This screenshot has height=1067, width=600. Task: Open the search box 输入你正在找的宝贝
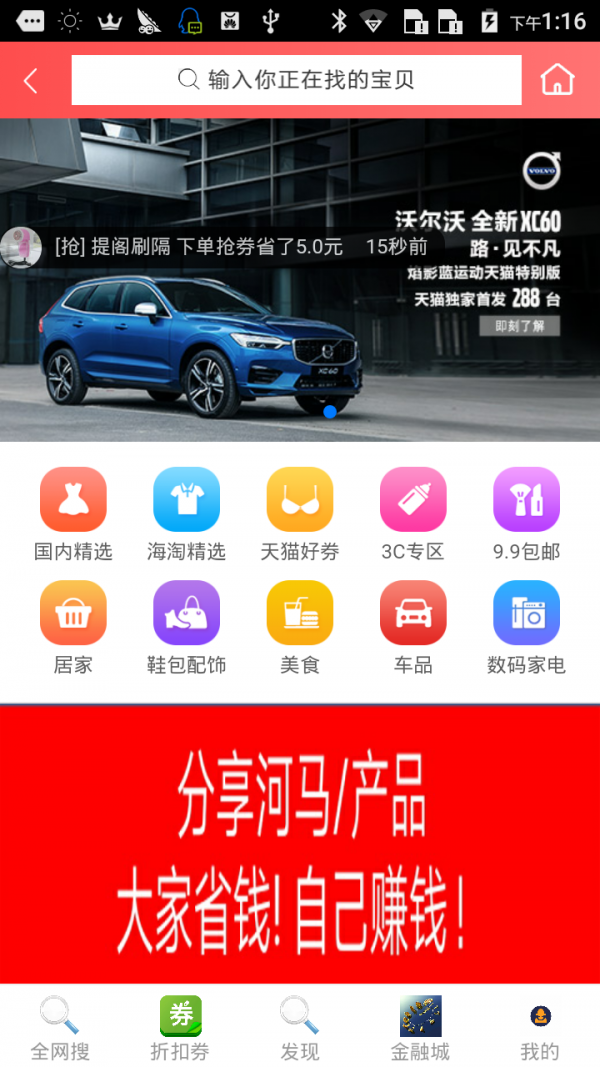pyautogui.click(x=296, y=80)
